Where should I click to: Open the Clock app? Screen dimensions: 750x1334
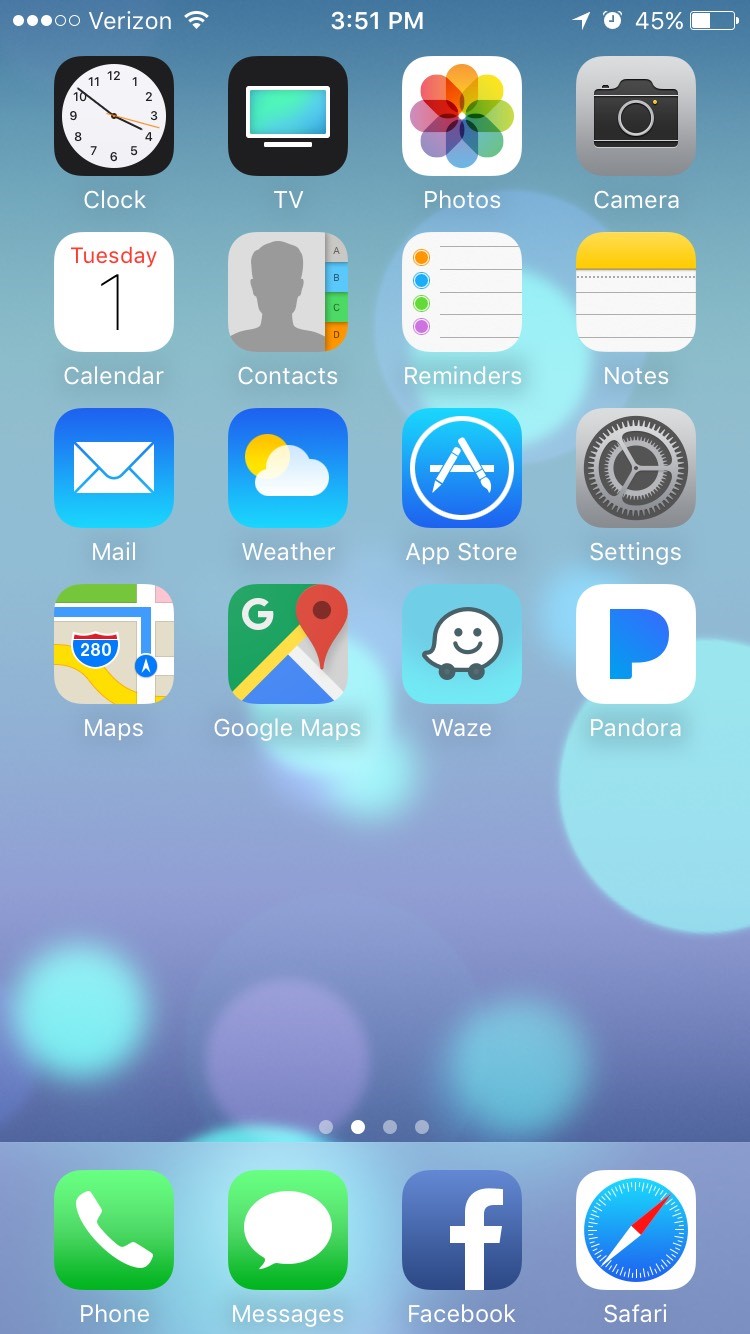click(114, 116)
